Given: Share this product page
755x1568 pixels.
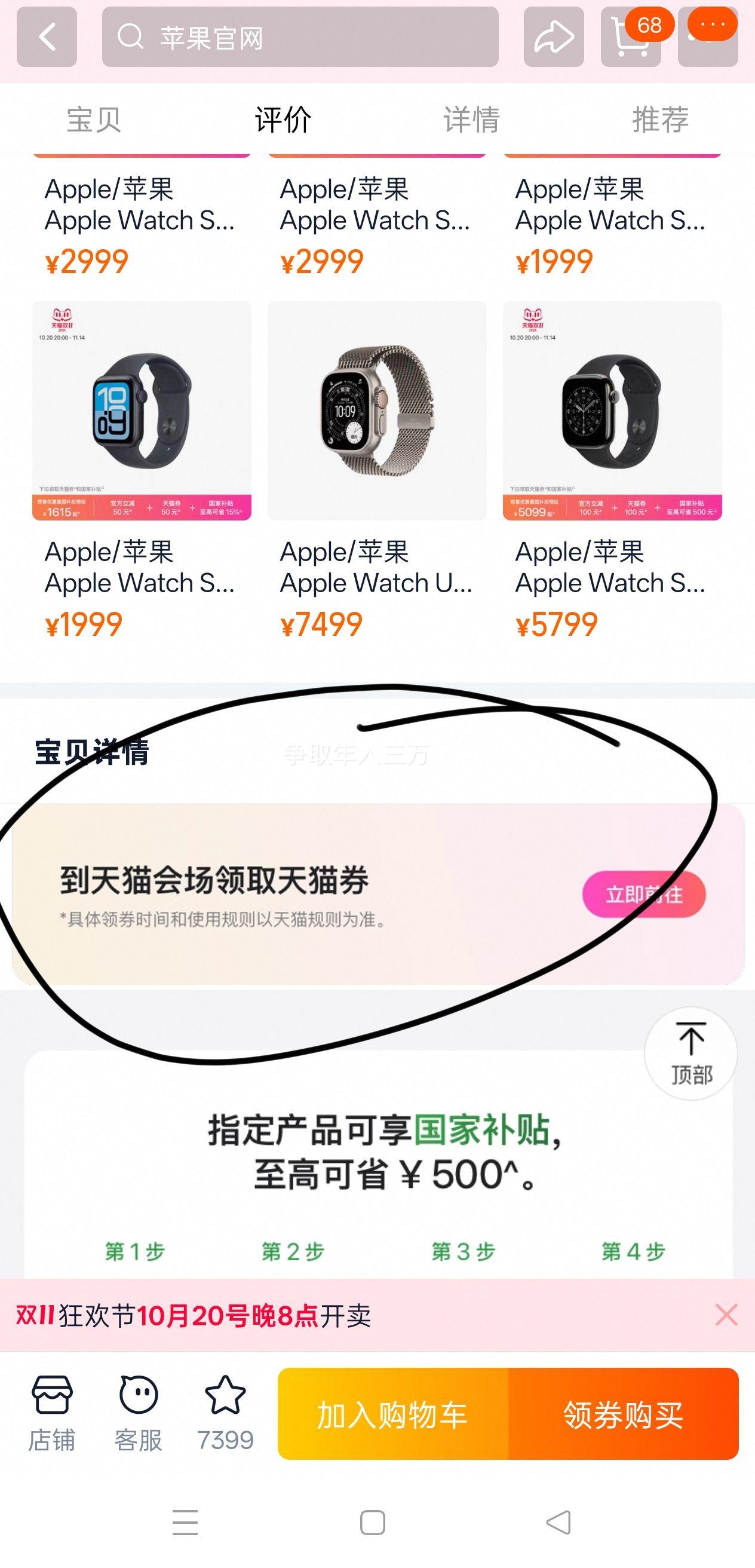Looking at the screenshot, I should coord(554,37).
